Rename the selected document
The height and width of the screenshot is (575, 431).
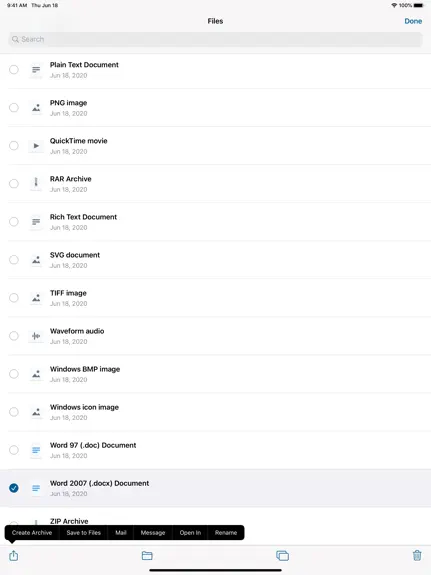tap(226, 532)
